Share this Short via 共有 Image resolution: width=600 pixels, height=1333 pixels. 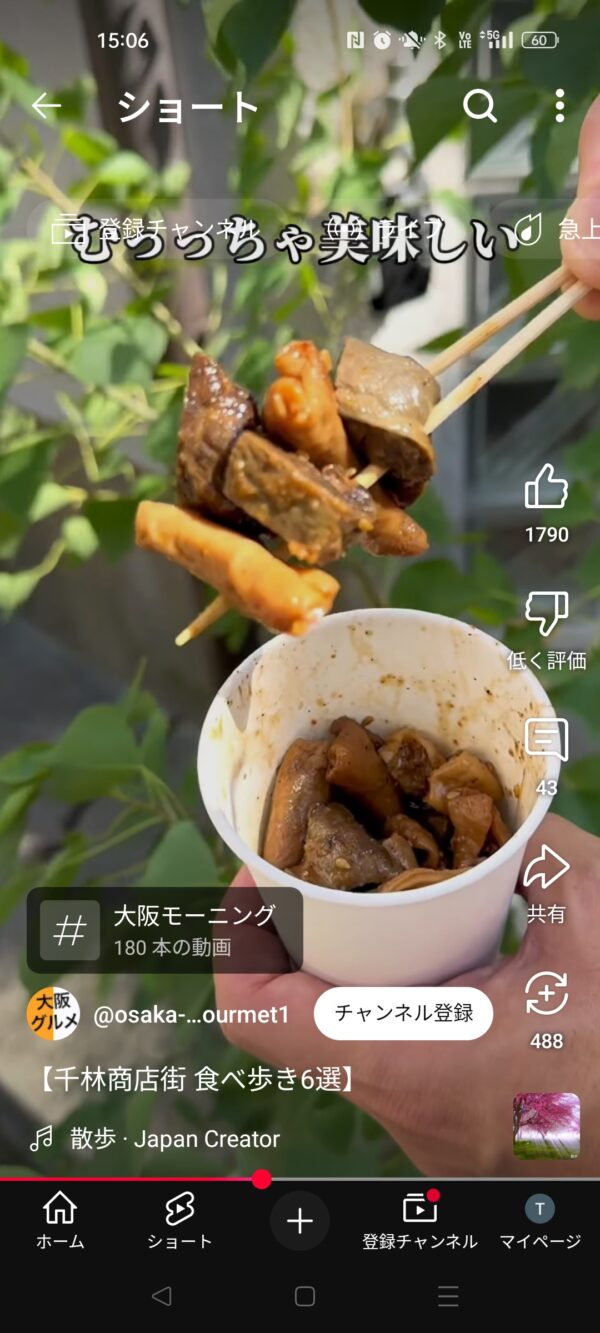click(546, 868)
